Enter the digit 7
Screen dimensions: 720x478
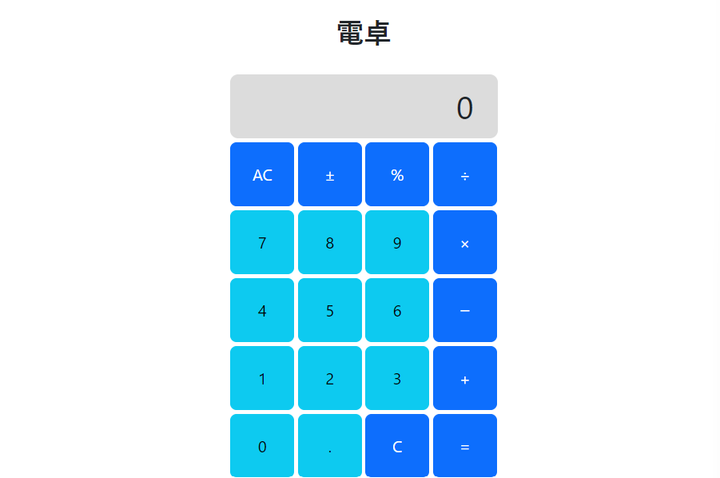pyautogui.click(x=262, y=242)
